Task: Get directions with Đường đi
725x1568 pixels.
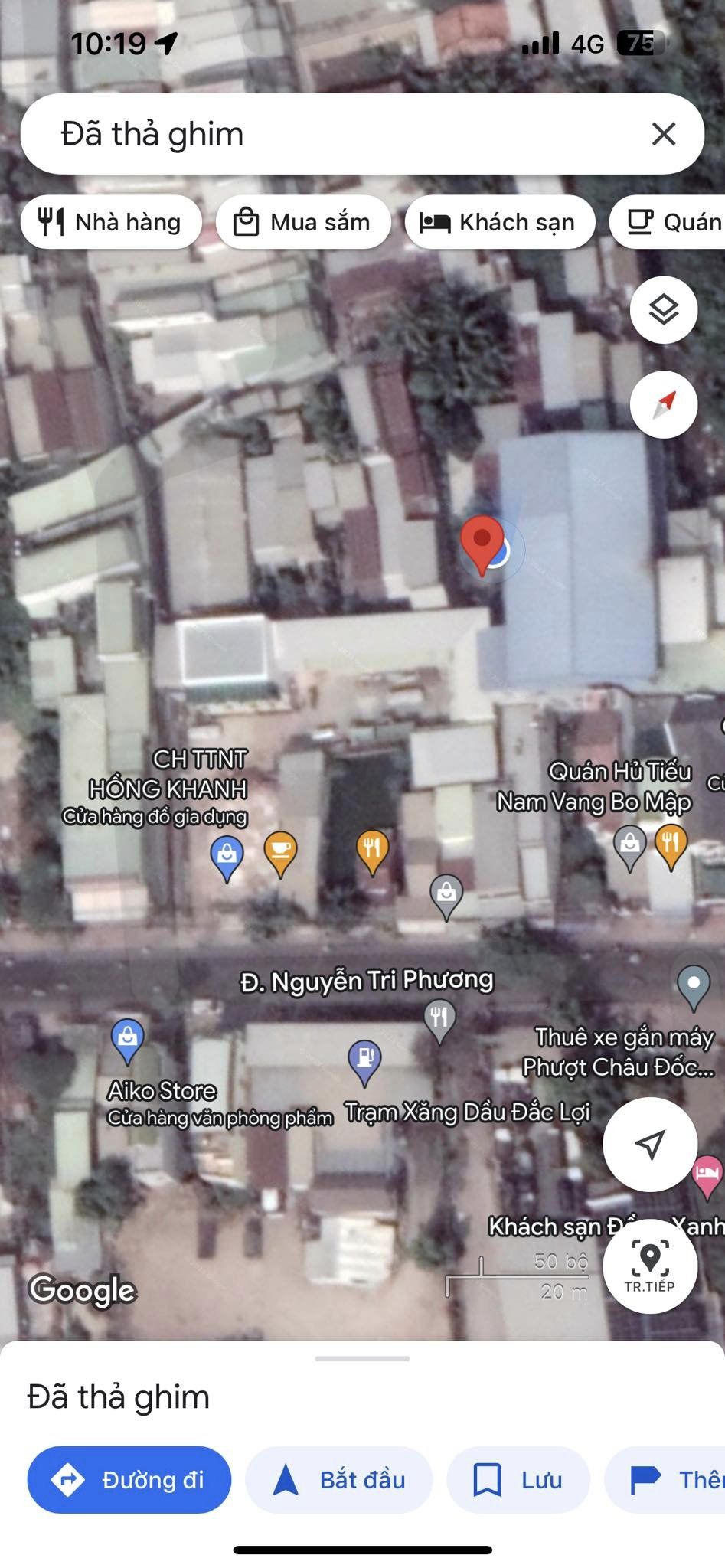Action: point(129,1479)
